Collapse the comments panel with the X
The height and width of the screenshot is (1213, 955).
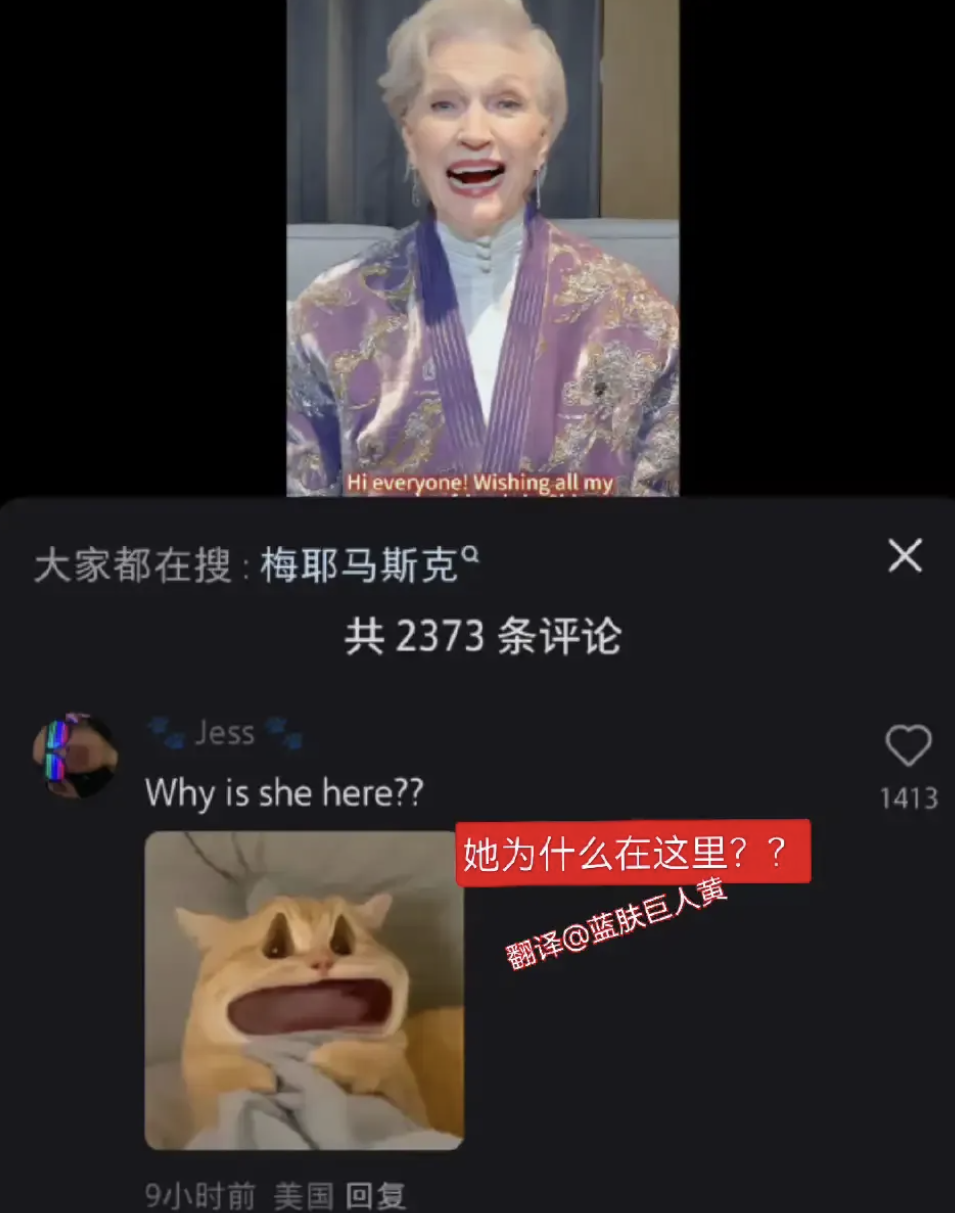pyautogui.click(x=906, y=556)
